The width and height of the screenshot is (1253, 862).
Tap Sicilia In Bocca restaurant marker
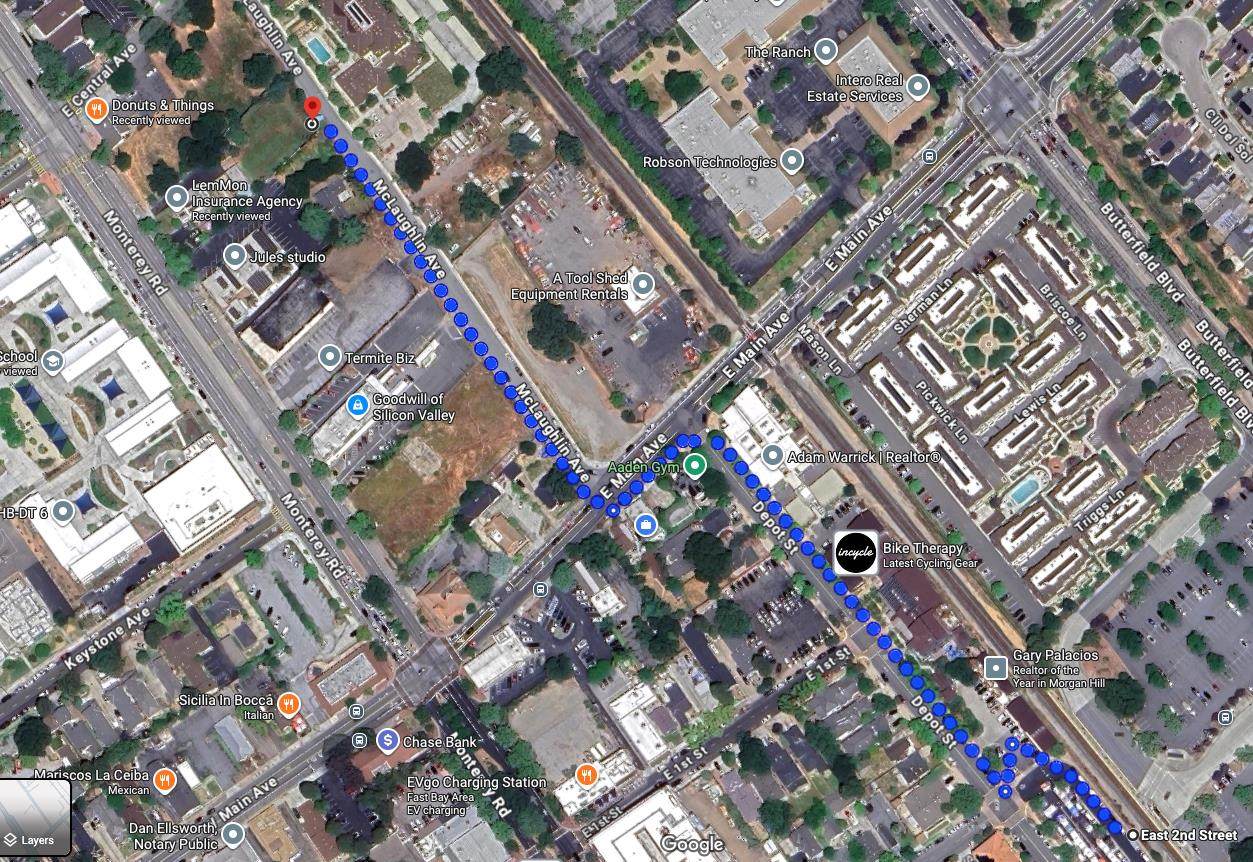(x=289, y=705)
